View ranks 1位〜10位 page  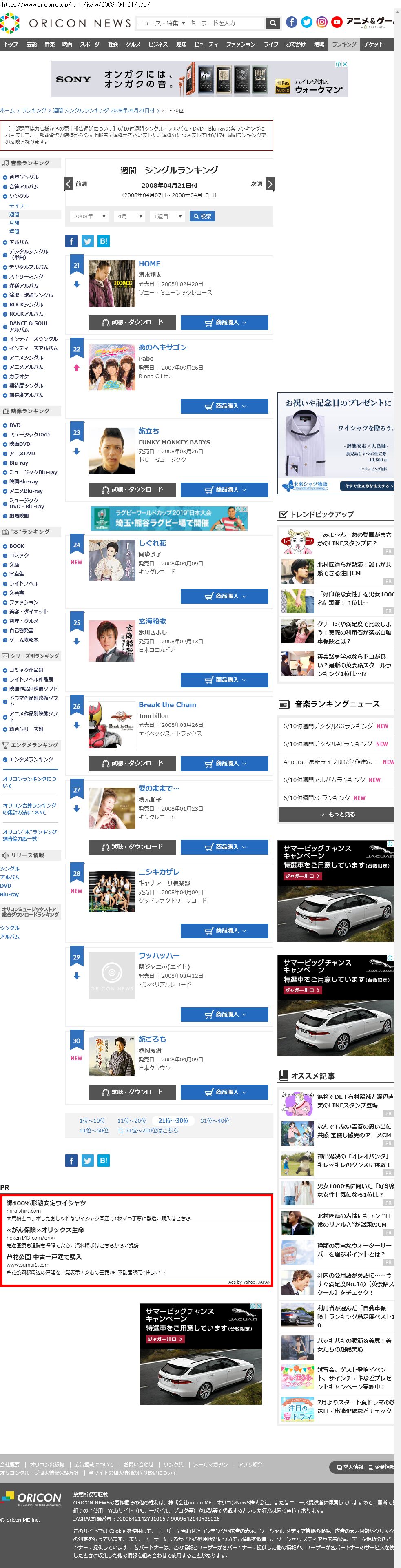tap(92, 1121)
